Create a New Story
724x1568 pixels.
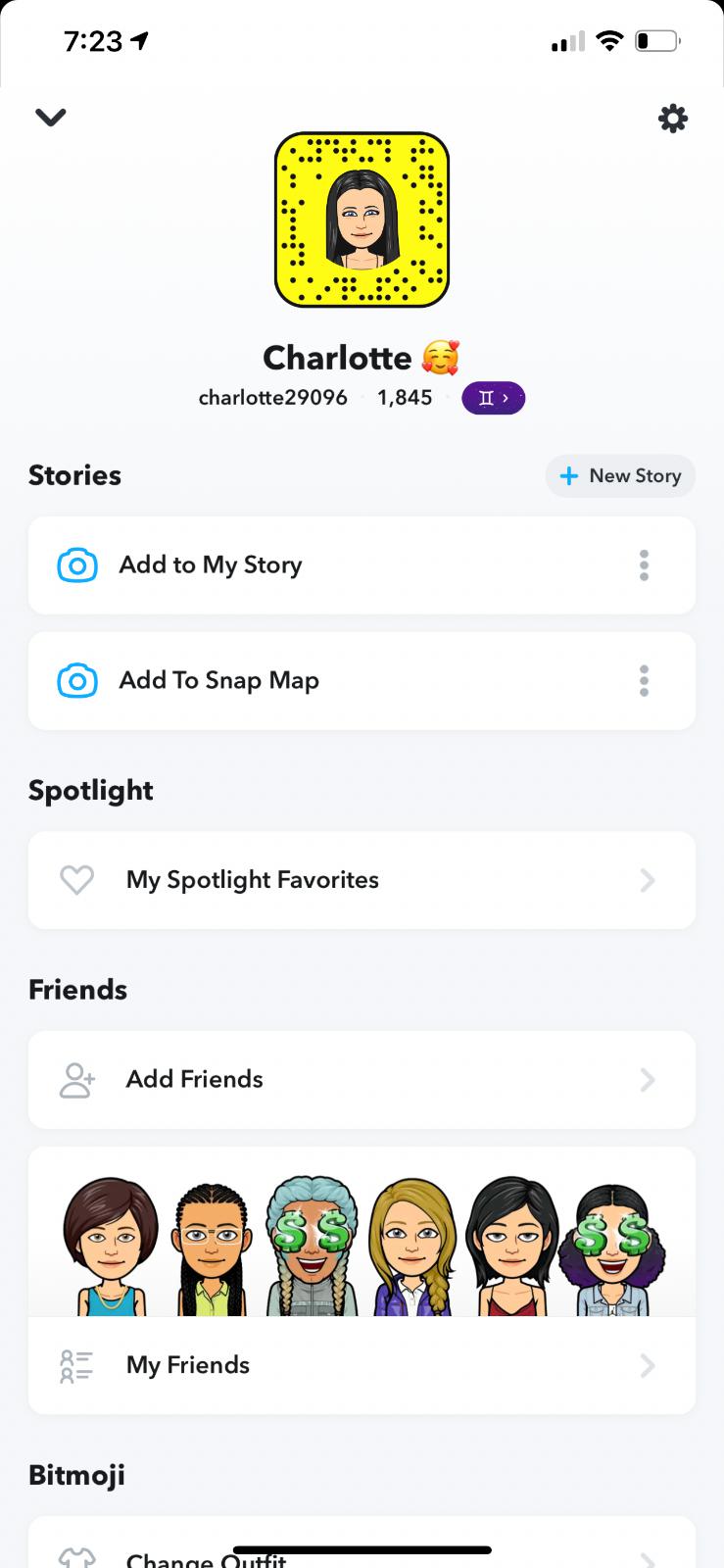(x=620, y=476)
